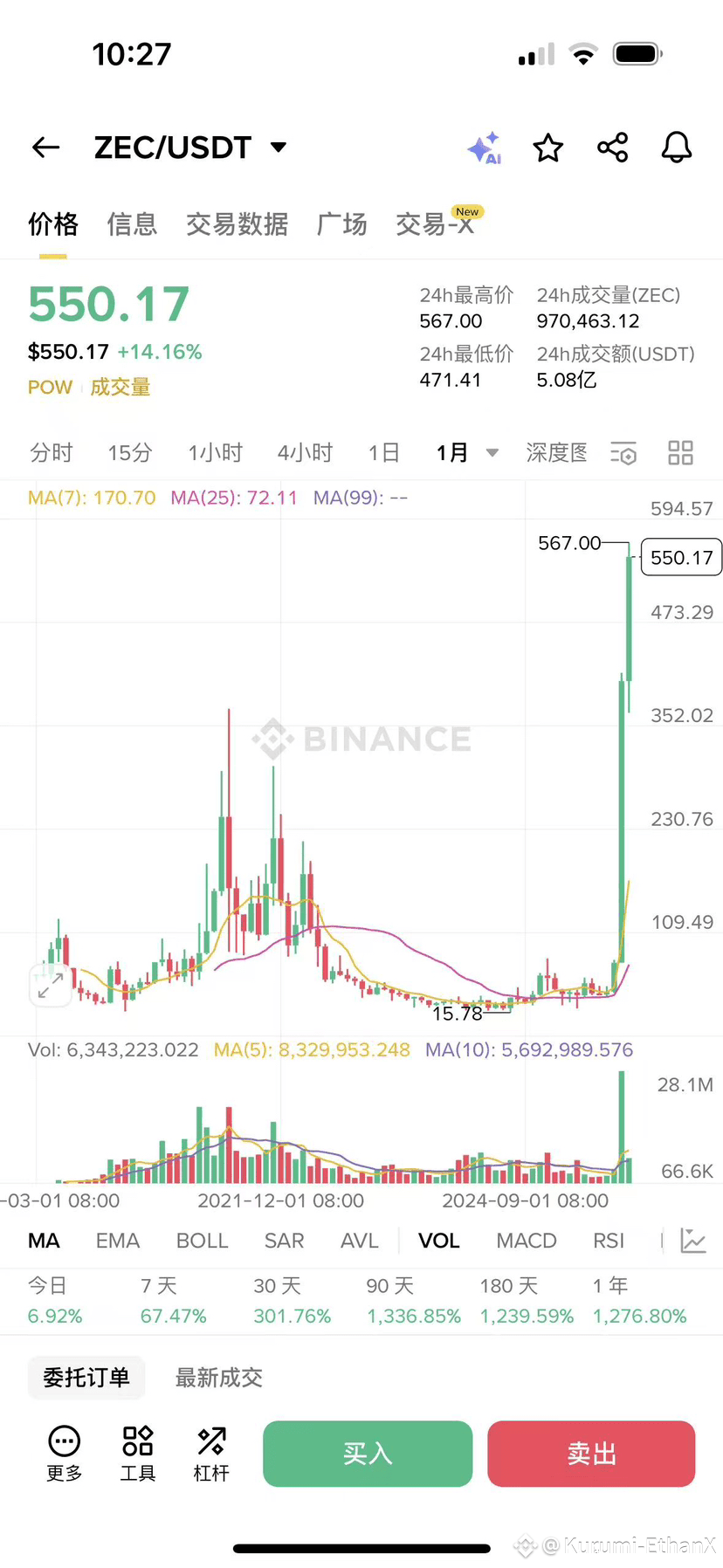Open the 交易-X tab

click(435, 224)
